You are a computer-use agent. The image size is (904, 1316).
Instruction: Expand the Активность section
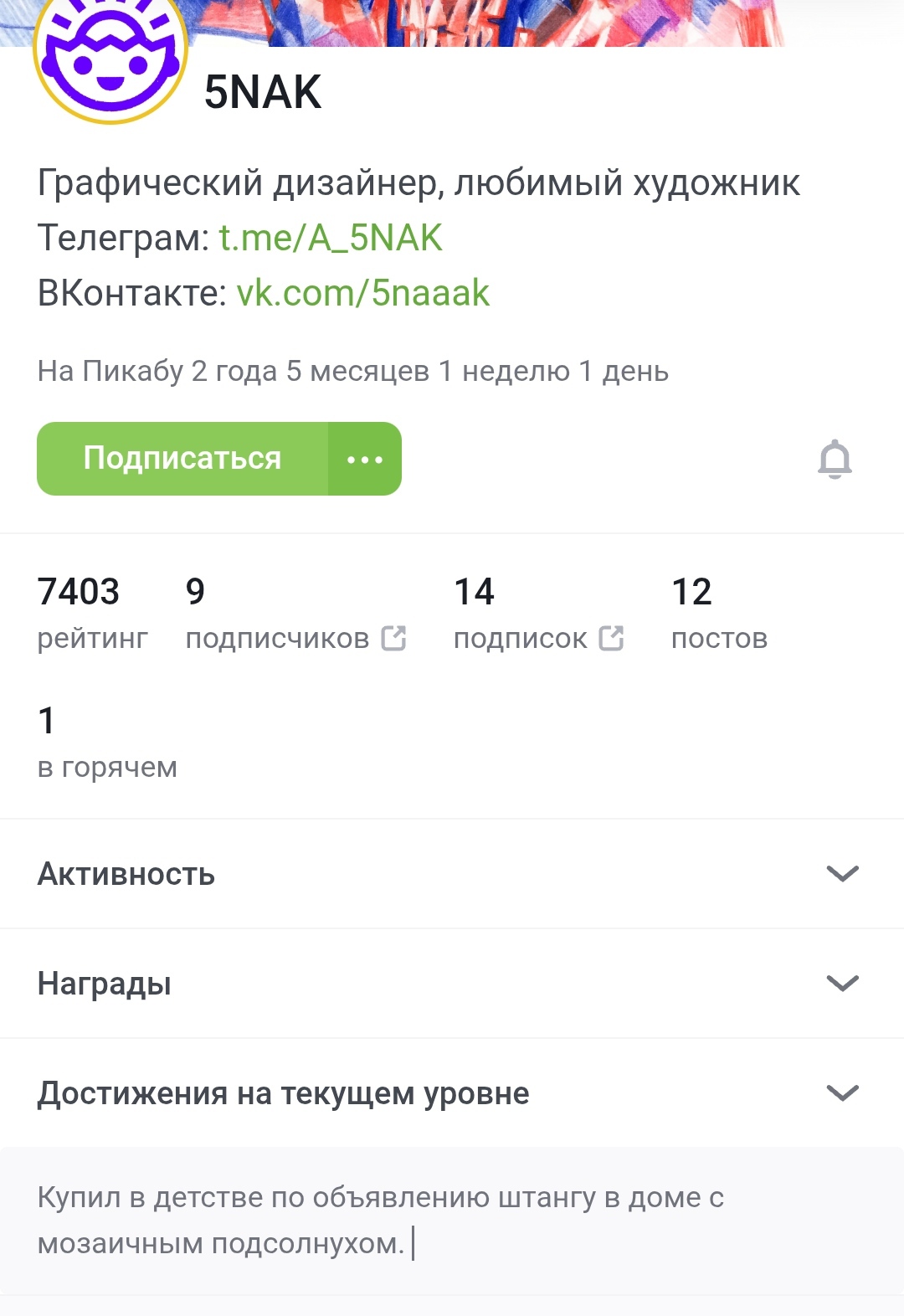coord(452,874)
